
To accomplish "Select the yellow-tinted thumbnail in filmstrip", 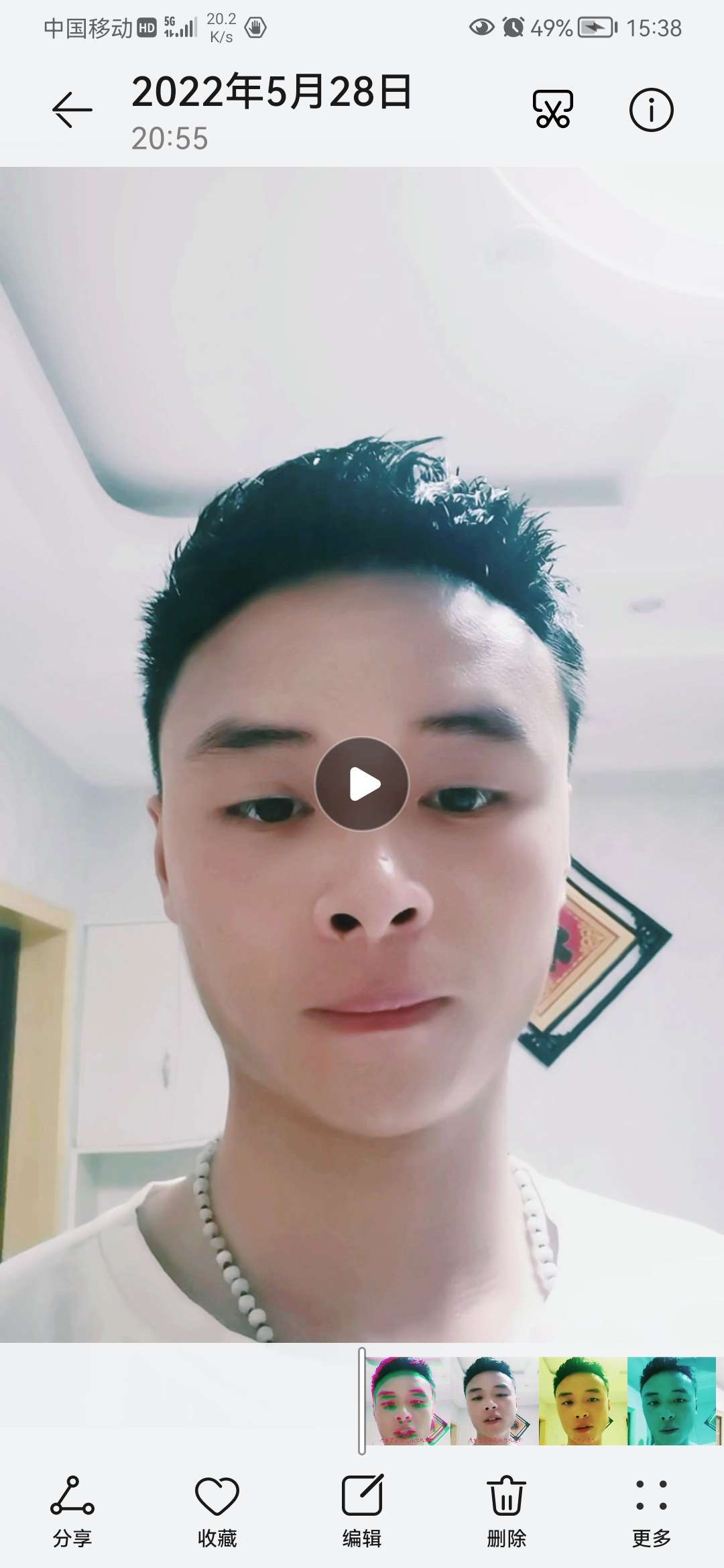I will coord(582,1400).
